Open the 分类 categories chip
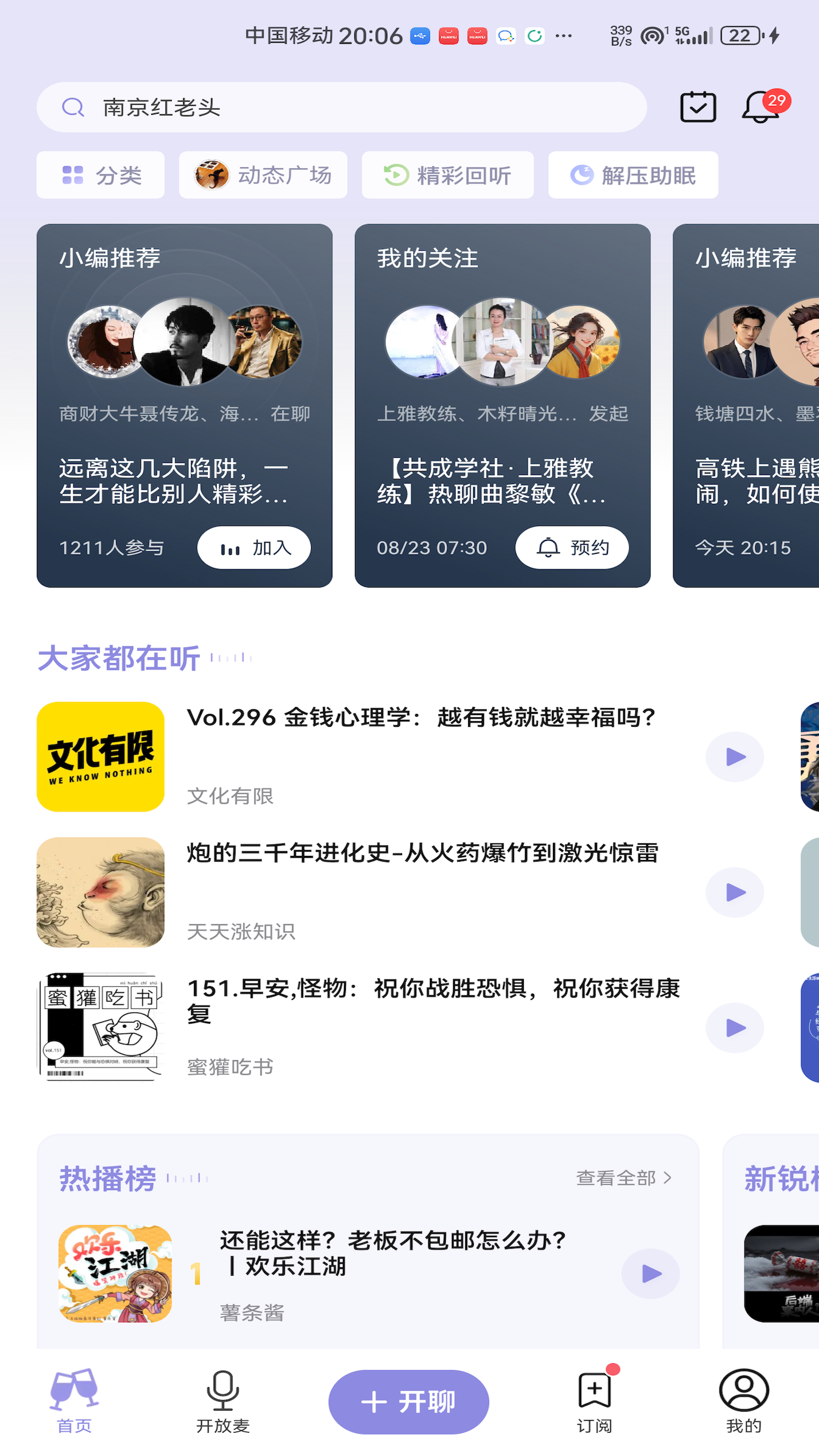Viewport: 819px width, 1456px height. pyautogui.click(x=101, y=175)
